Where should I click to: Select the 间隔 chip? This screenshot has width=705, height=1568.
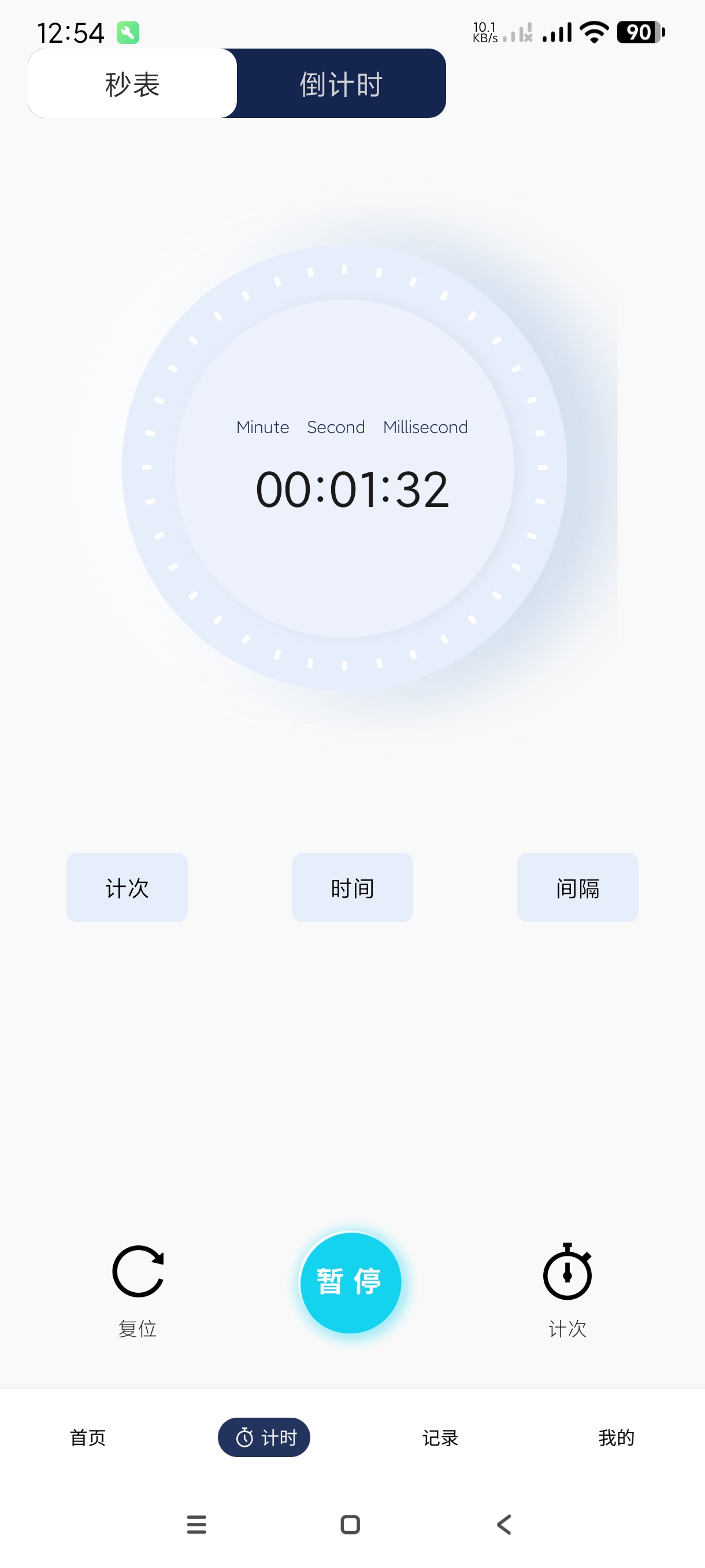(577, 887)
